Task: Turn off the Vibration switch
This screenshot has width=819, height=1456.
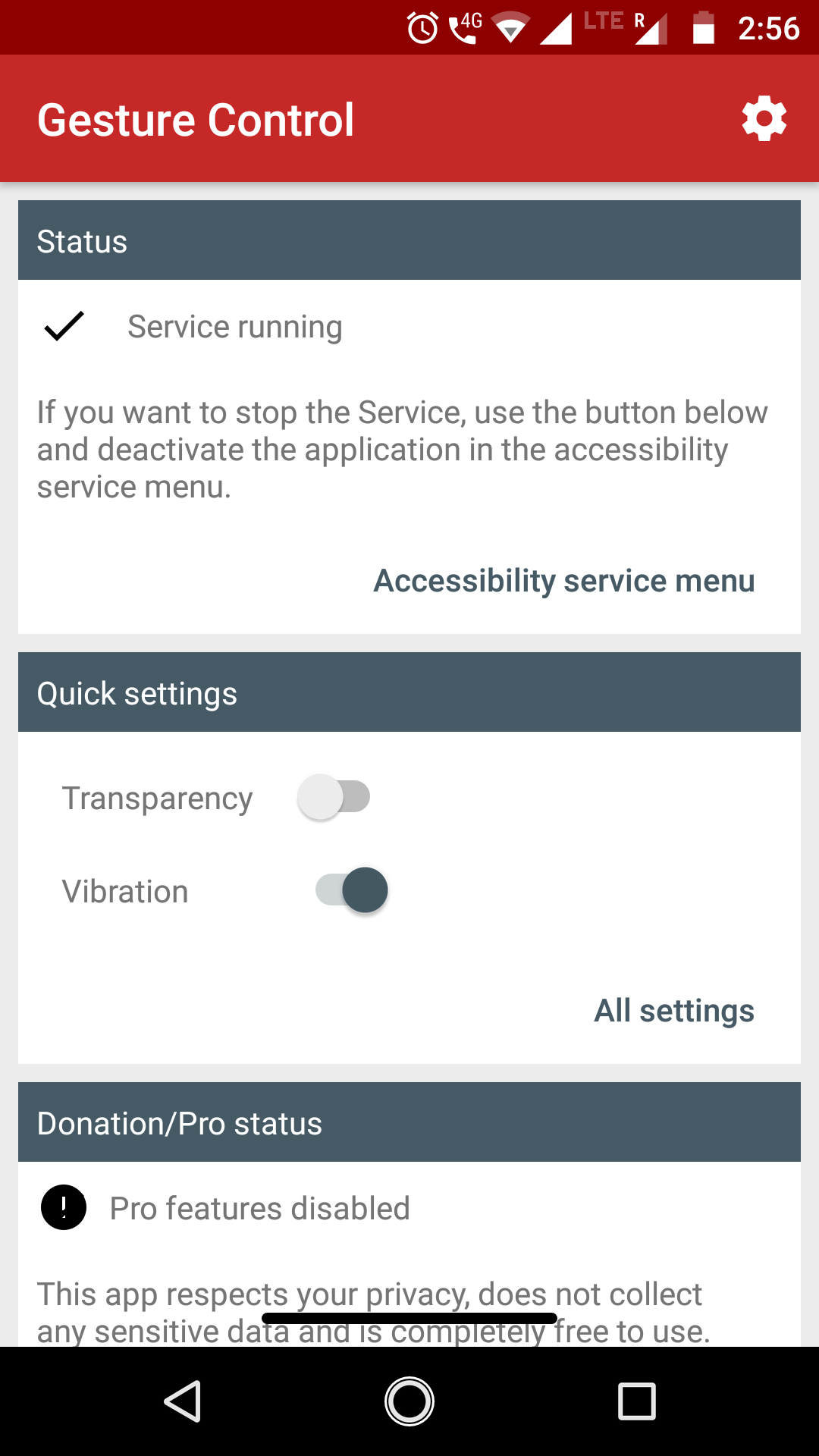Action: point(352,890)
